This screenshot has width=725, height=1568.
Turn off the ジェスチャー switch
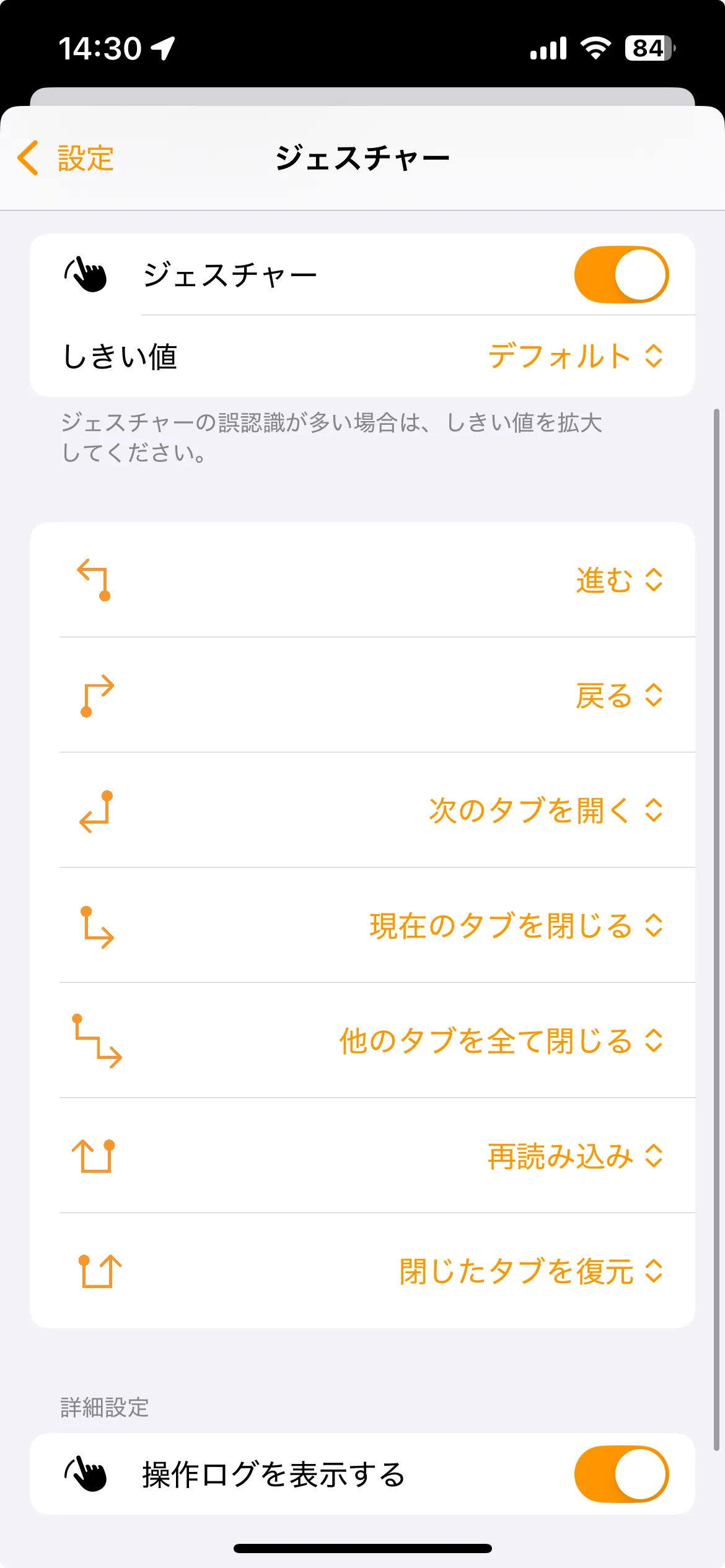[x=621, y=275]
